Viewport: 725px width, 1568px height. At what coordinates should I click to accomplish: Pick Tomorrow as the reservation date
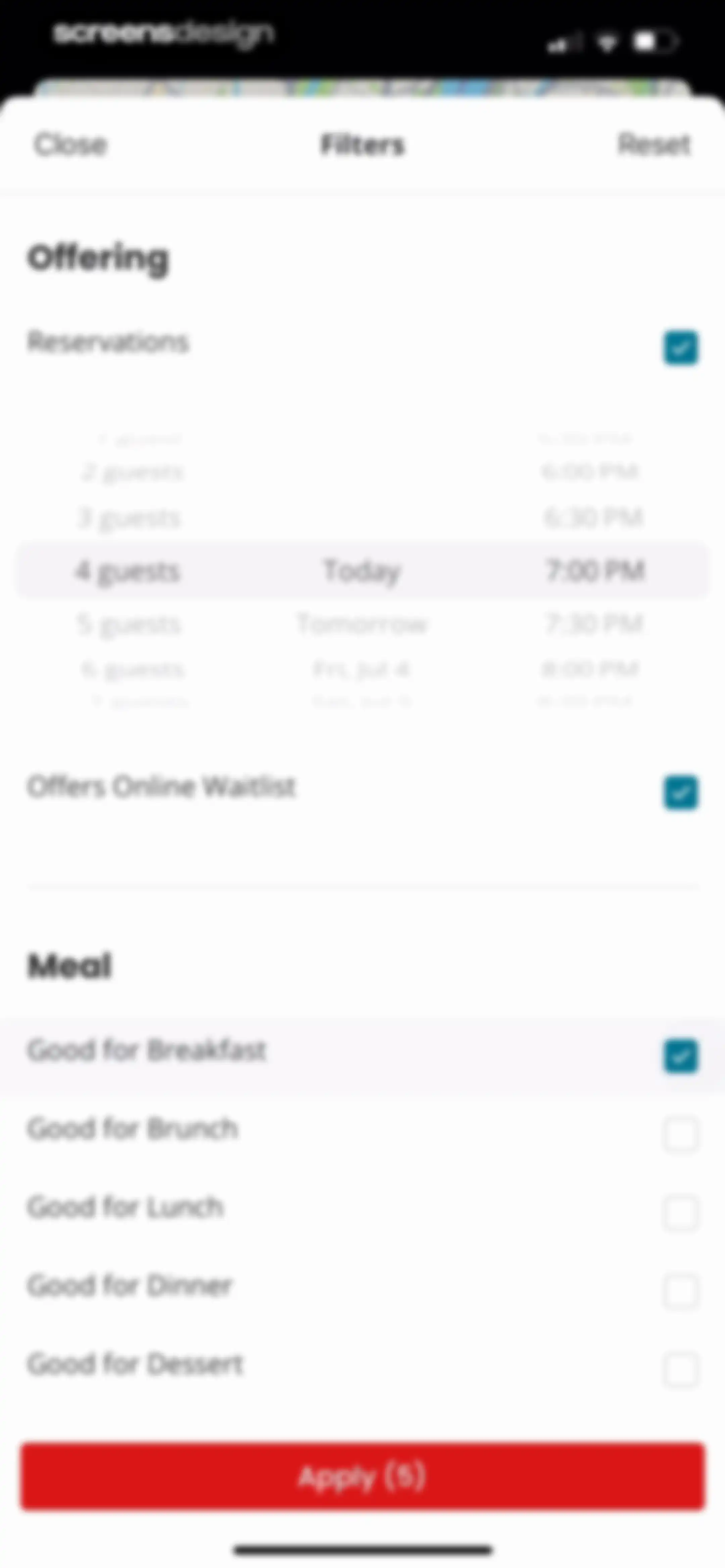362,625
